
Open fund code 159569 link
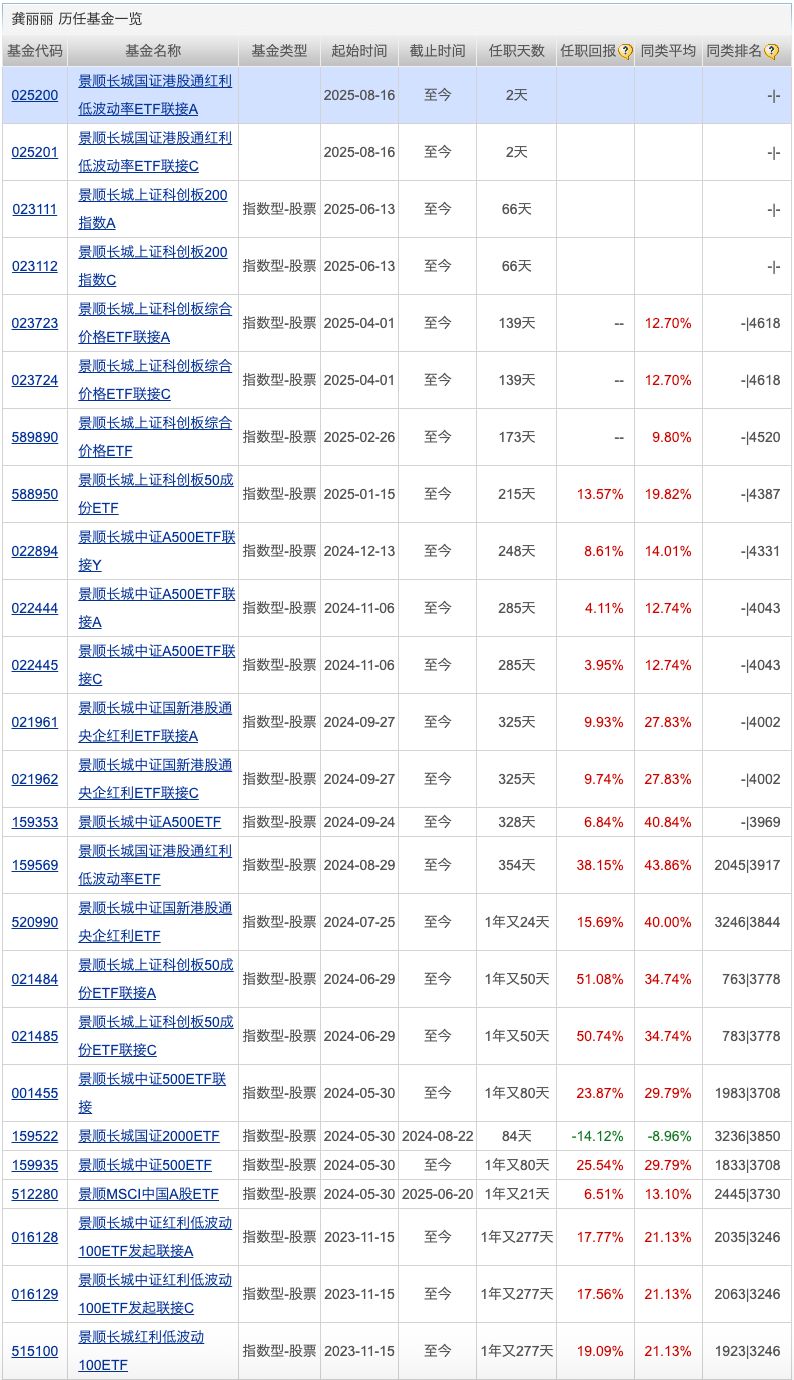click(x=34, y=865)
